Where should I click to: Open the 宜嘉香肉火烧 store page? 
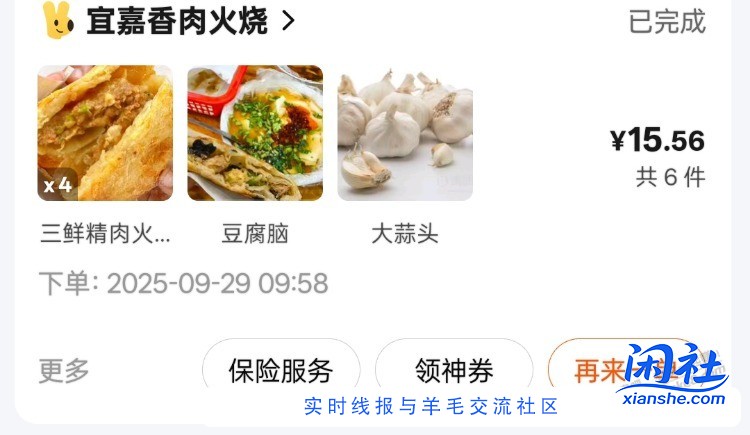[177, 21]
